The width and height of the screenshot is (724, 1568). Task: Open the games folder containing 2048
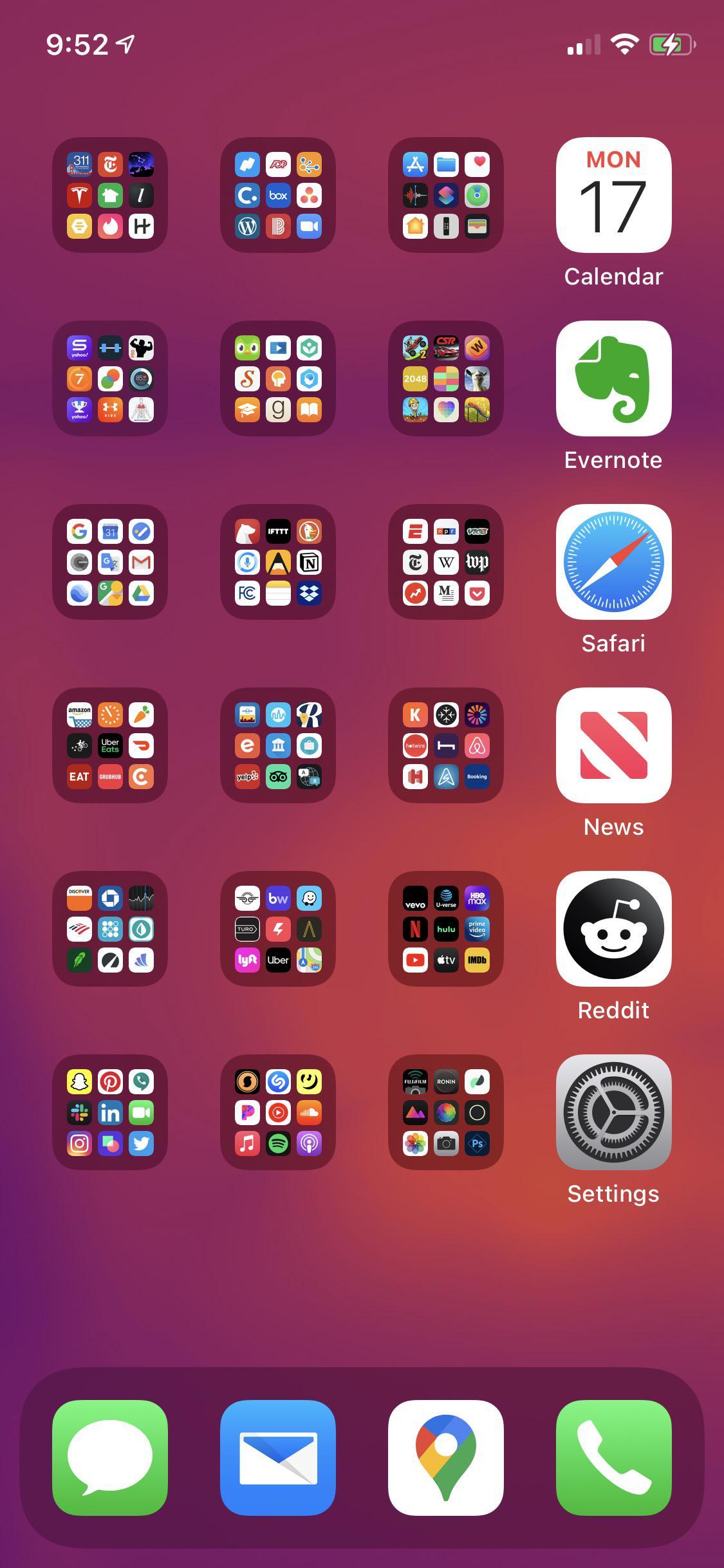445,379
